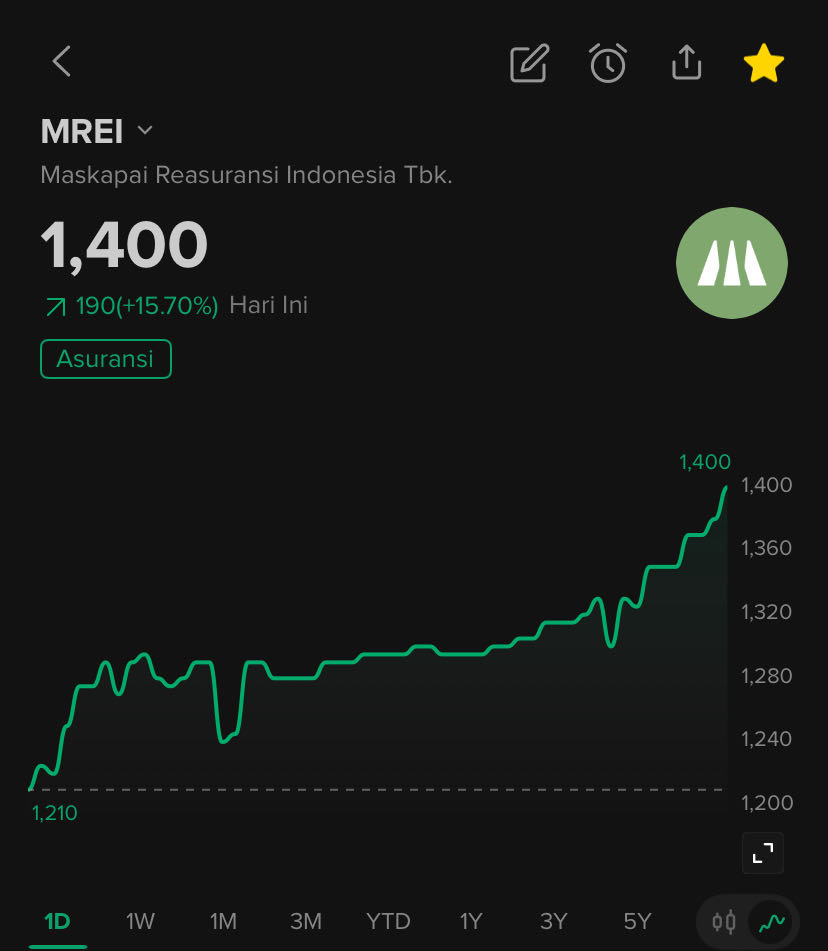Switch to the 1W timeframe
Viewport: 828px width, 951px height.
(140, 921)
